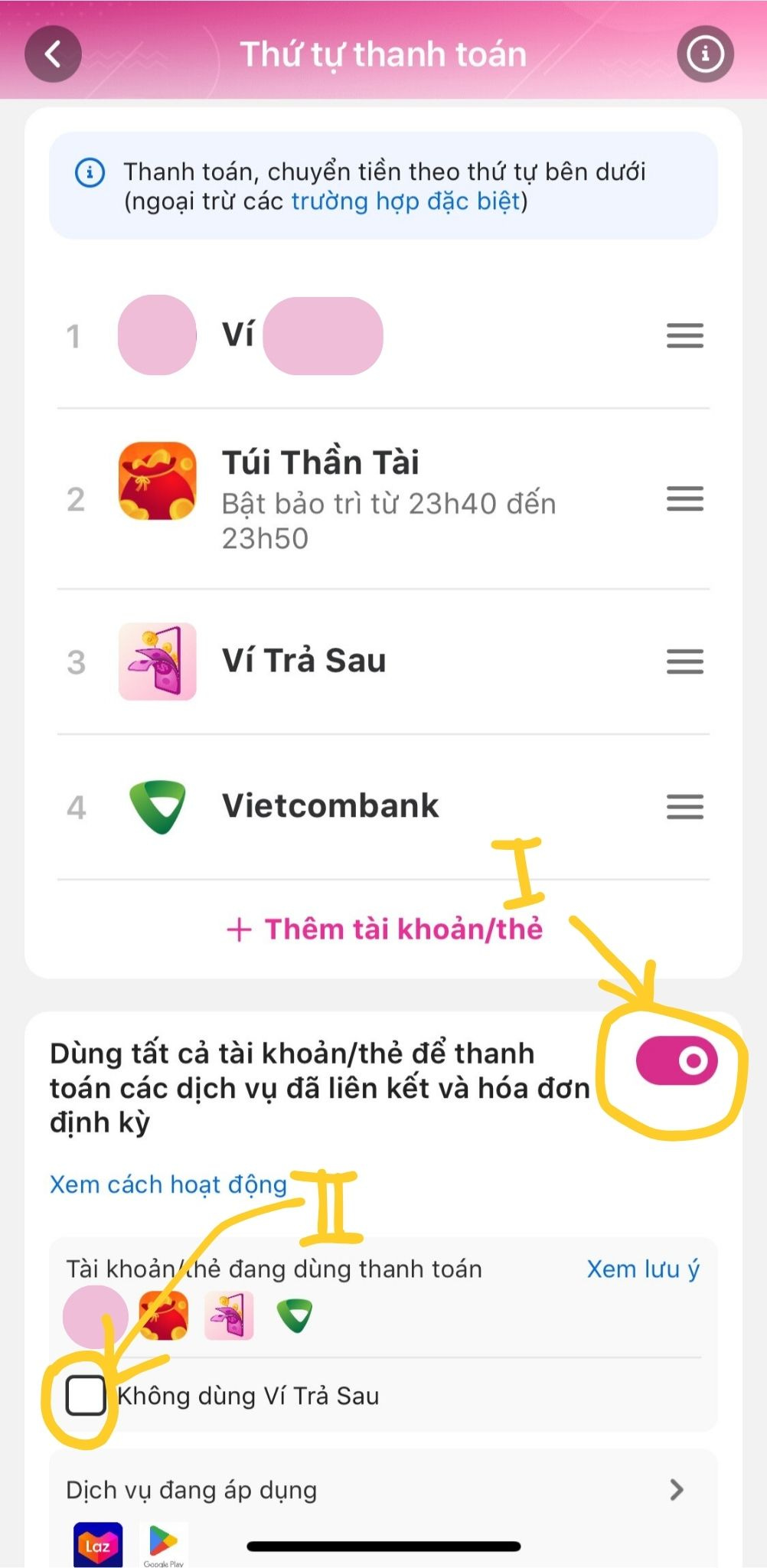
Task: Check the 'Không dùng Ví Trả Sau' box
Action: coord(86,1395)
